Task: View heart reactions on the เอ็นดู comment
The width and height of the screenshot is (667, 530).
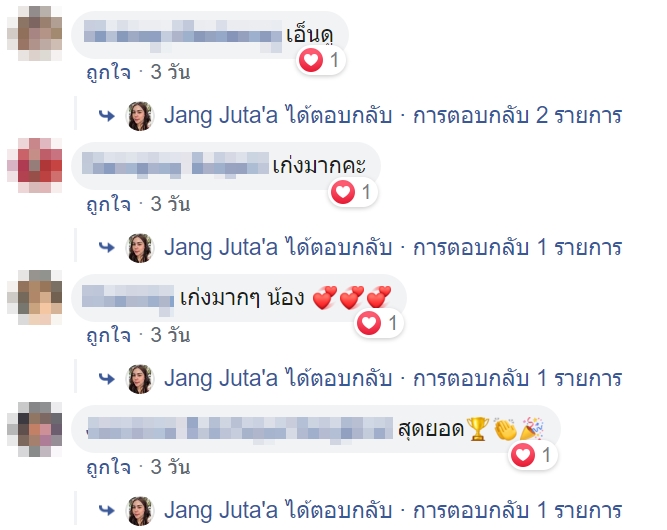Action: point(320,61)
